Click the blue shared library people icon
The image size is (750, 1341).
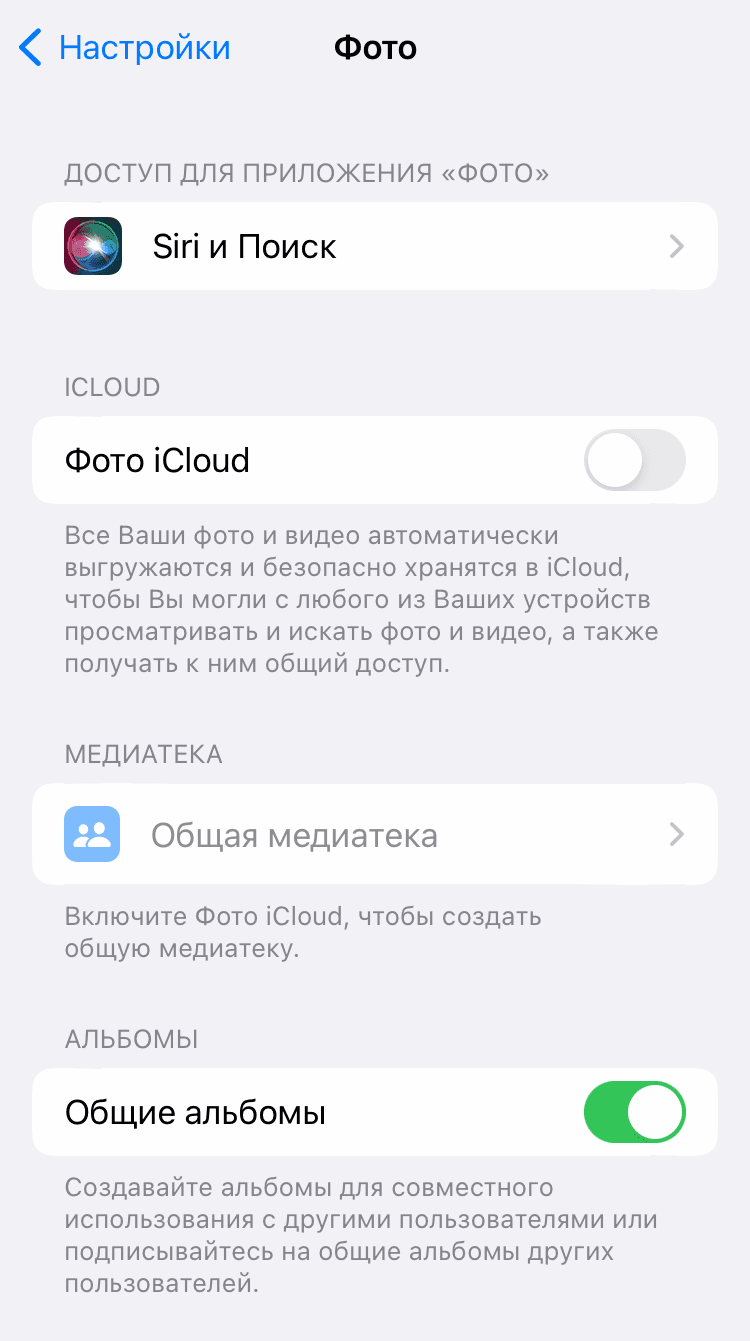pyautogui.click(x=92, y=833)
